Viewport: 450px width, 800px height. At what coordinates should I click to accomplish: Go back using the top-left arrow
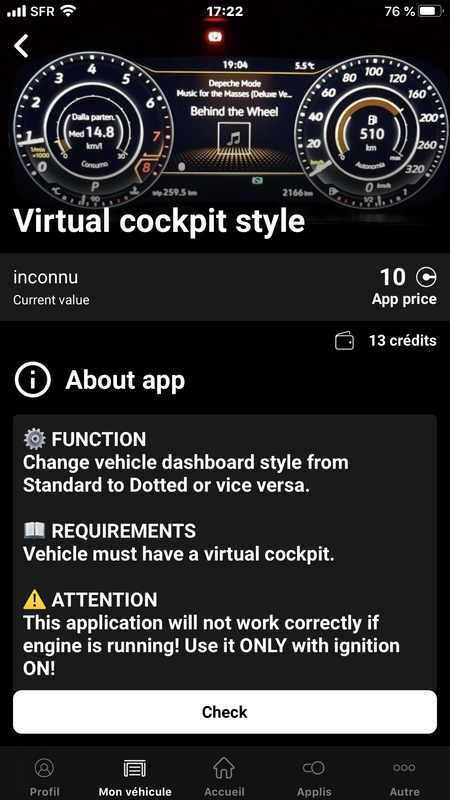[x=21, y=46]
